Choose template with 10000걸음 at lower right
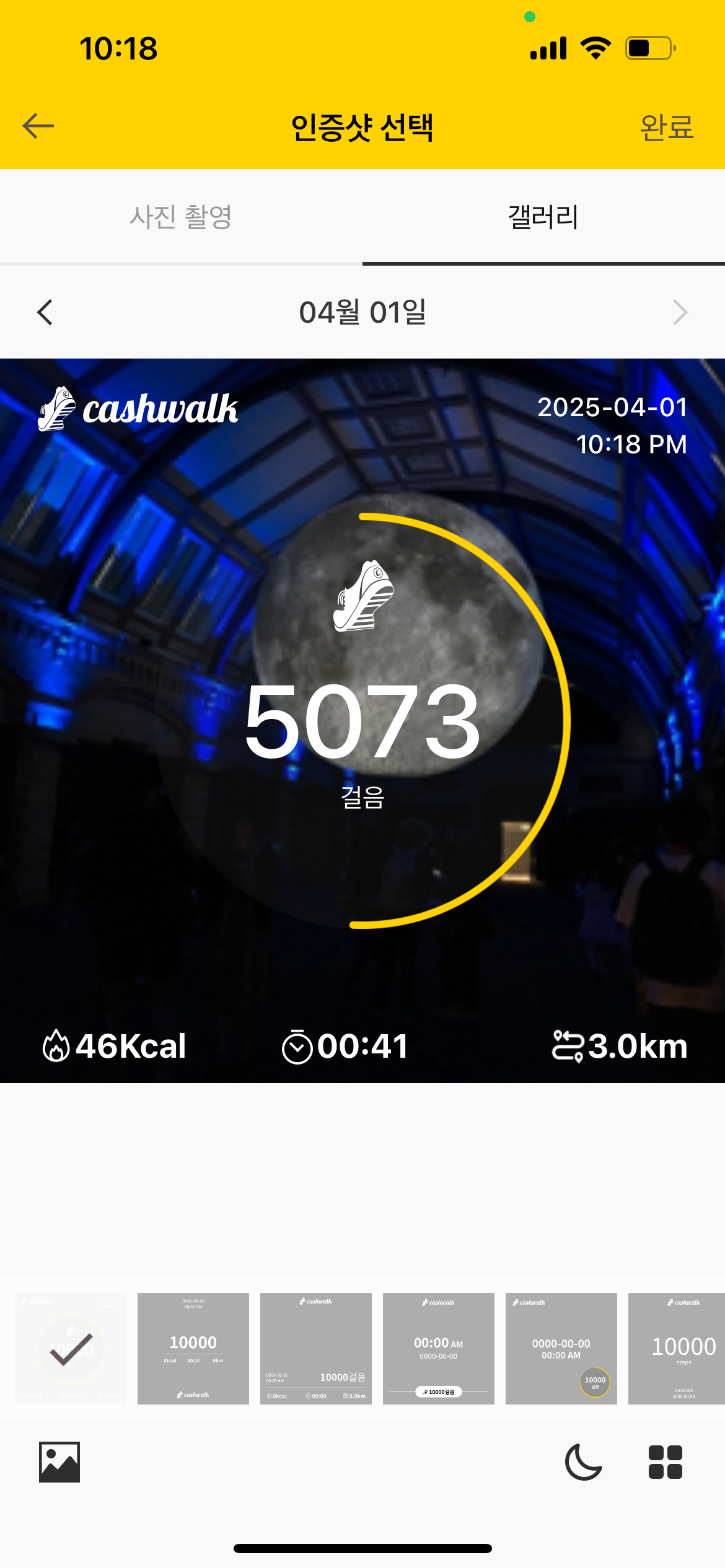This screenshot has height=1568, width=725. [316, 1348]
